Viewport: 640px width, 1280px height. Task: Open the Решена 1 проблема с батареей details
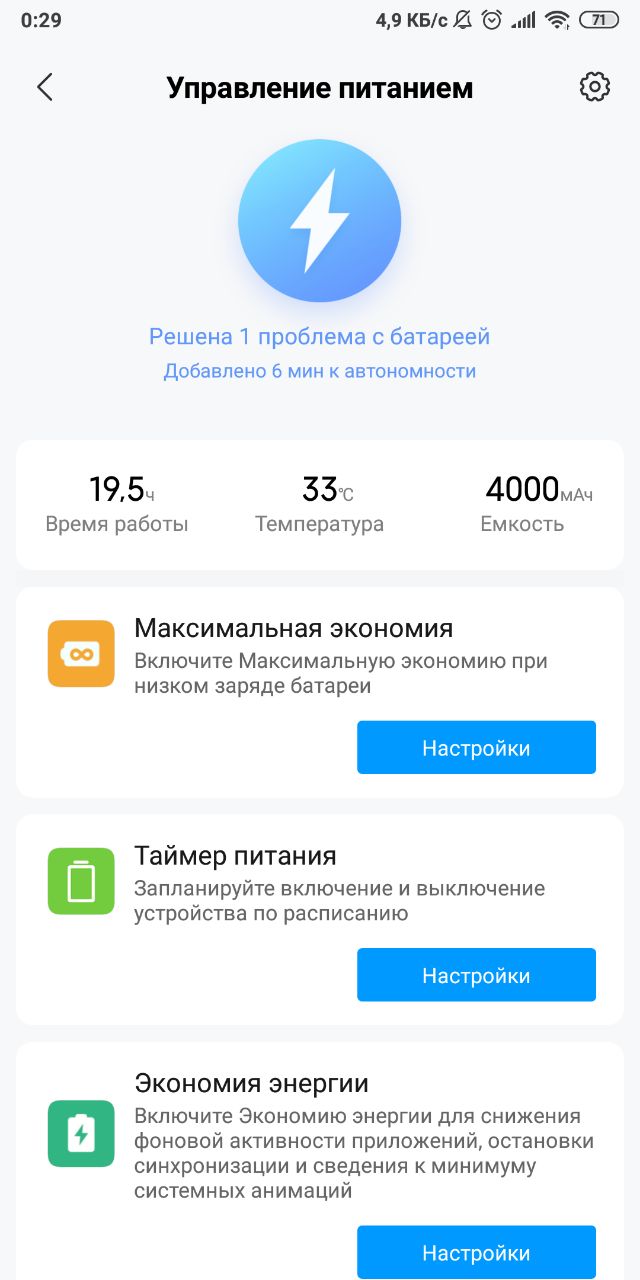click(x=320, y=337)
